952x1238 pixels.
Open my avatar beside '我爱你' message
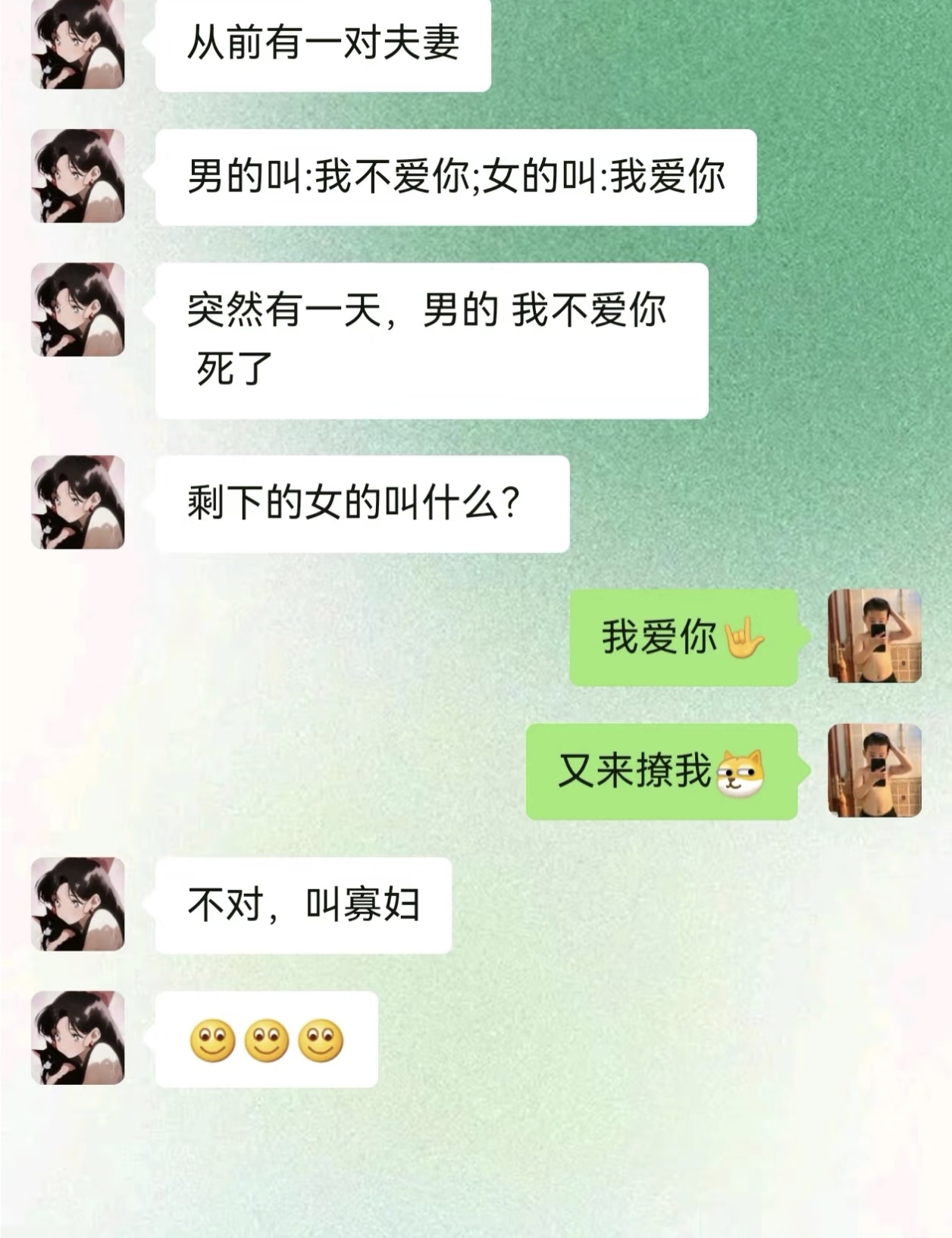click(x=874, y=636)
